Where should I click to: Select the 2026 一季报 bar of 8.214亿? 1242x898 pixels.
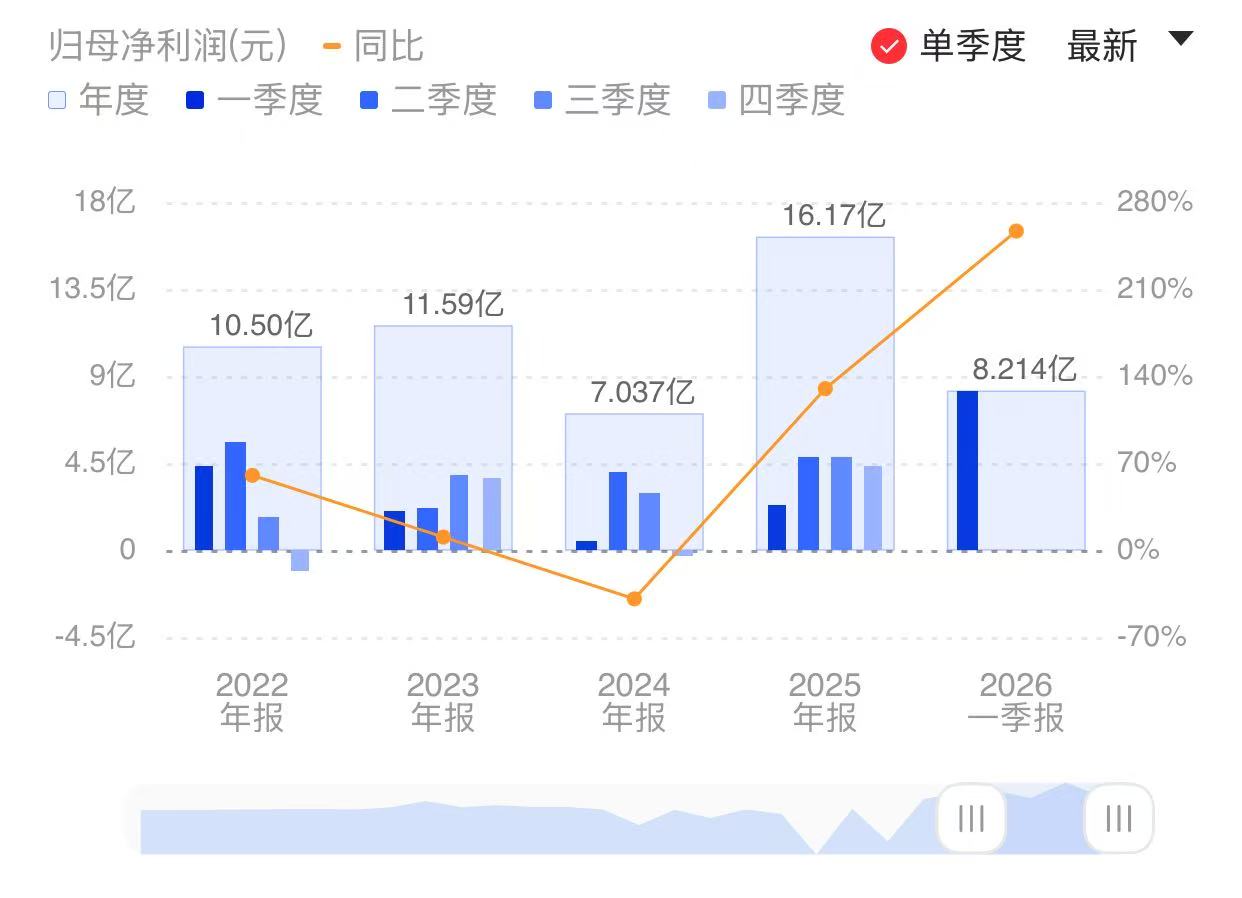coord(1030,470)
